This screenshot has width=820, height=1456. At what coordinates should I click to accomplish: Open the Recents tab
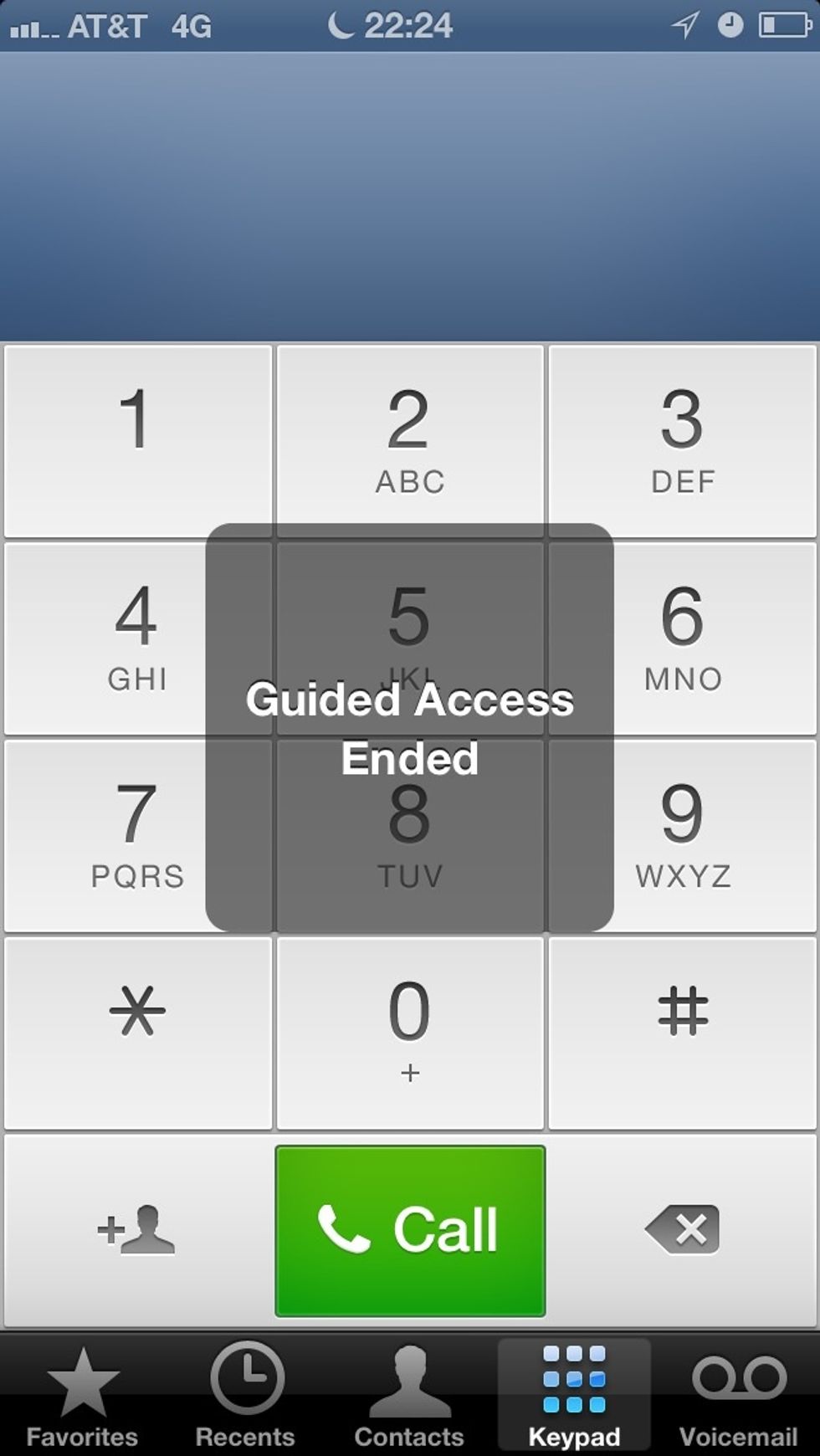246,1395
